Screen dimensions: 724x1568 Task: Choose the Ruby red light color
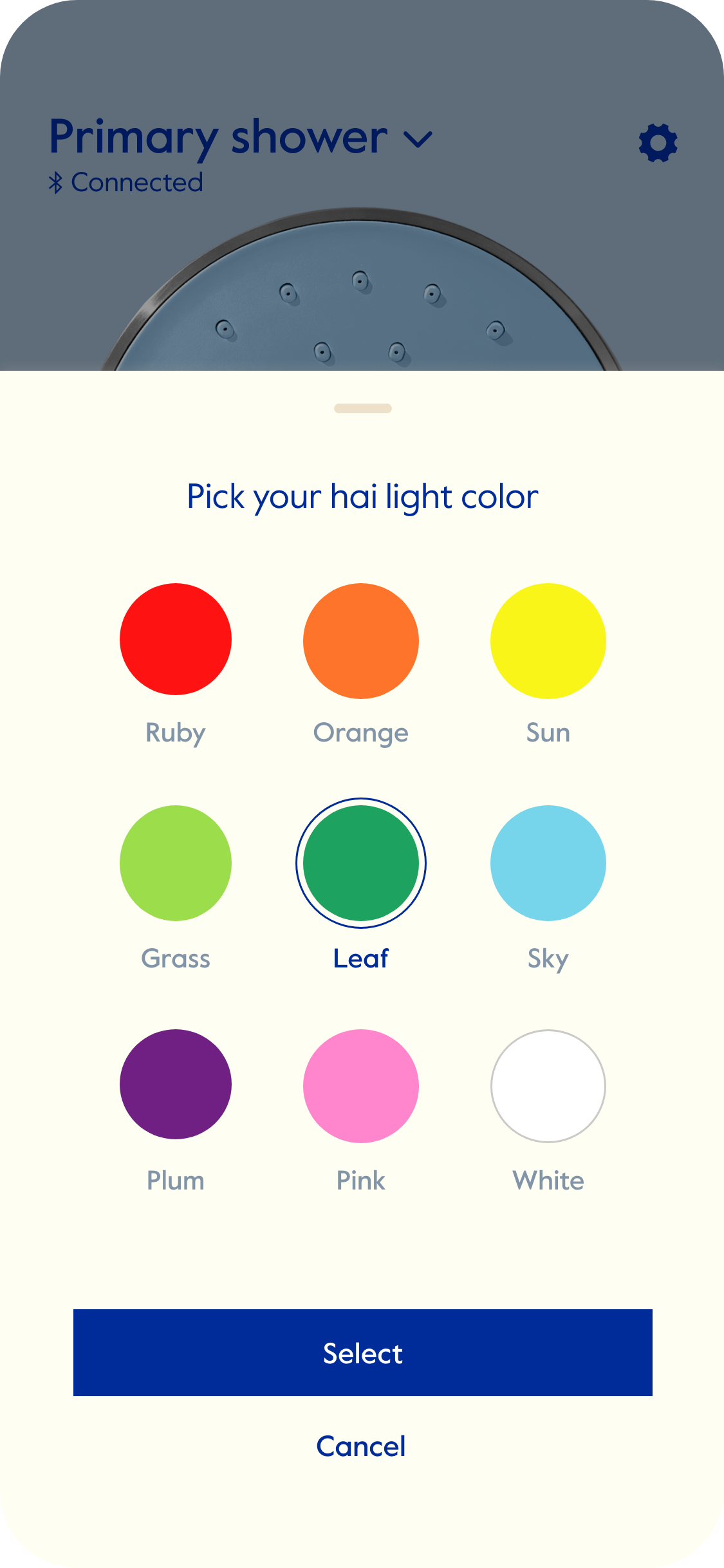pos(176,639)
